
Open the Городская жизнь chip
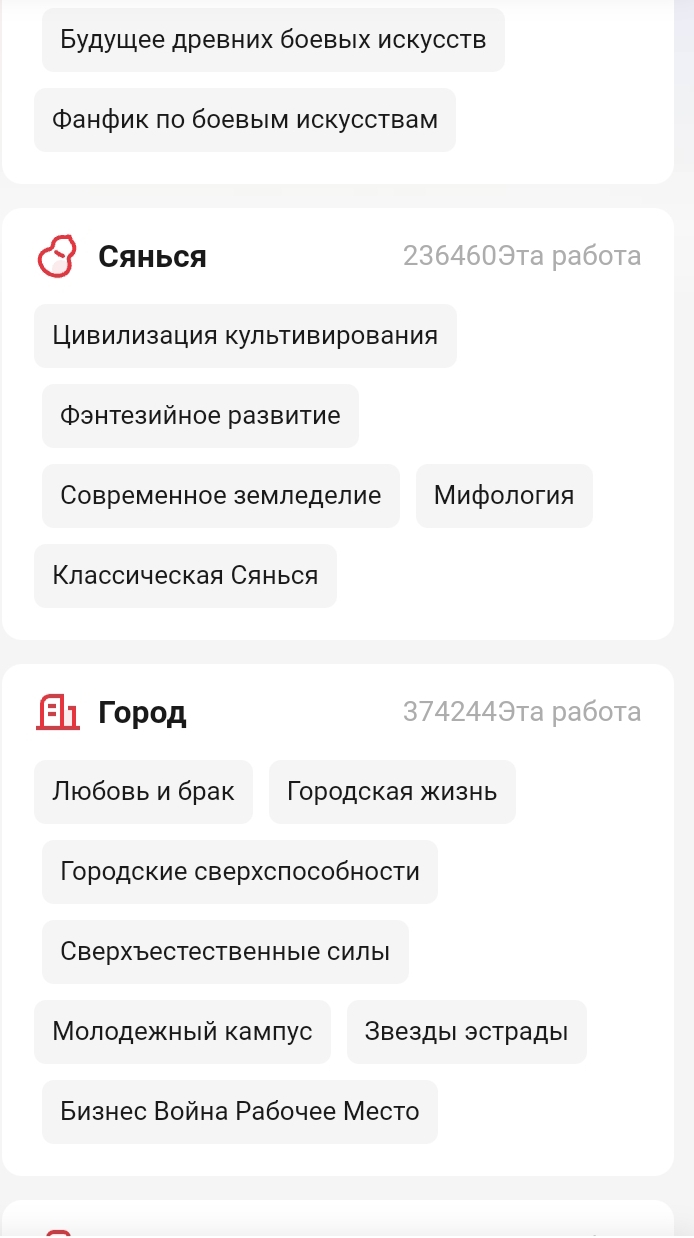(x=392, y=792)
